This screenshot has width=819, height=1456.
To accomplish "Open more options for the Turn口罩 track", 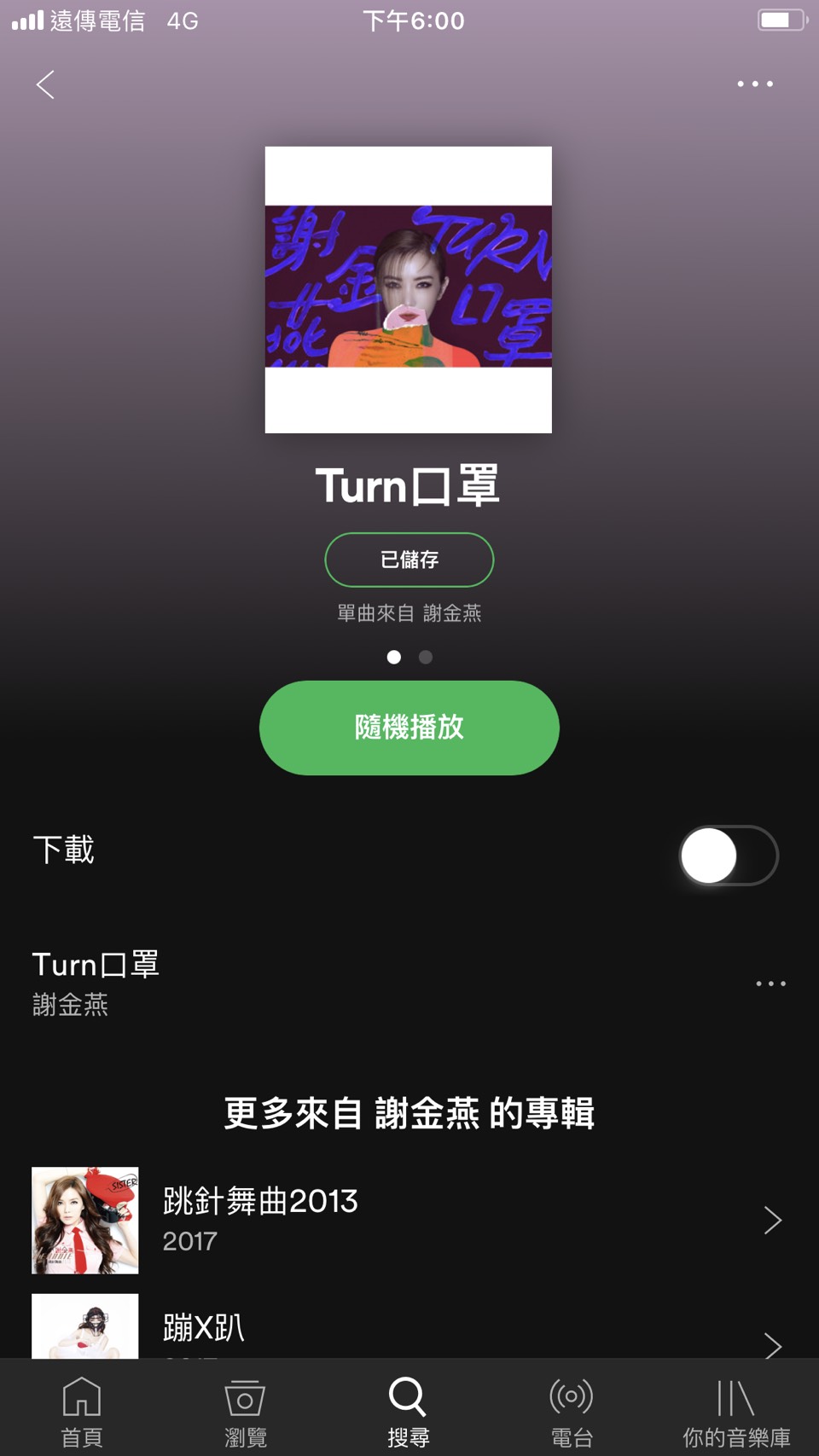I will pos(770,983).
